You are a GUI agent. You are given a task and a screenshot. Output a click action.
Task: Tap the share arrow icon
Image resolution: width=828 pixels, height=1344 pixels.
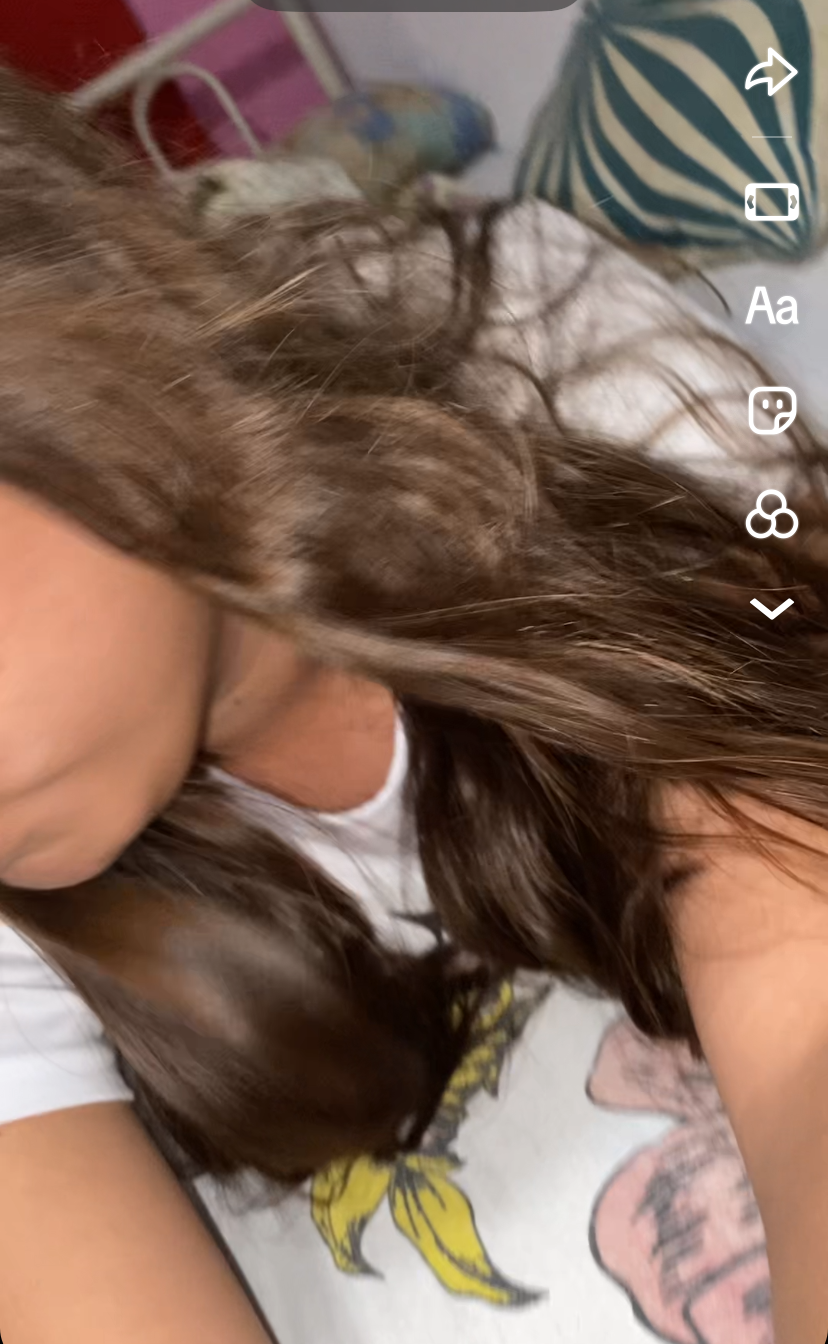pyautogui.click(x=771, y=74)
